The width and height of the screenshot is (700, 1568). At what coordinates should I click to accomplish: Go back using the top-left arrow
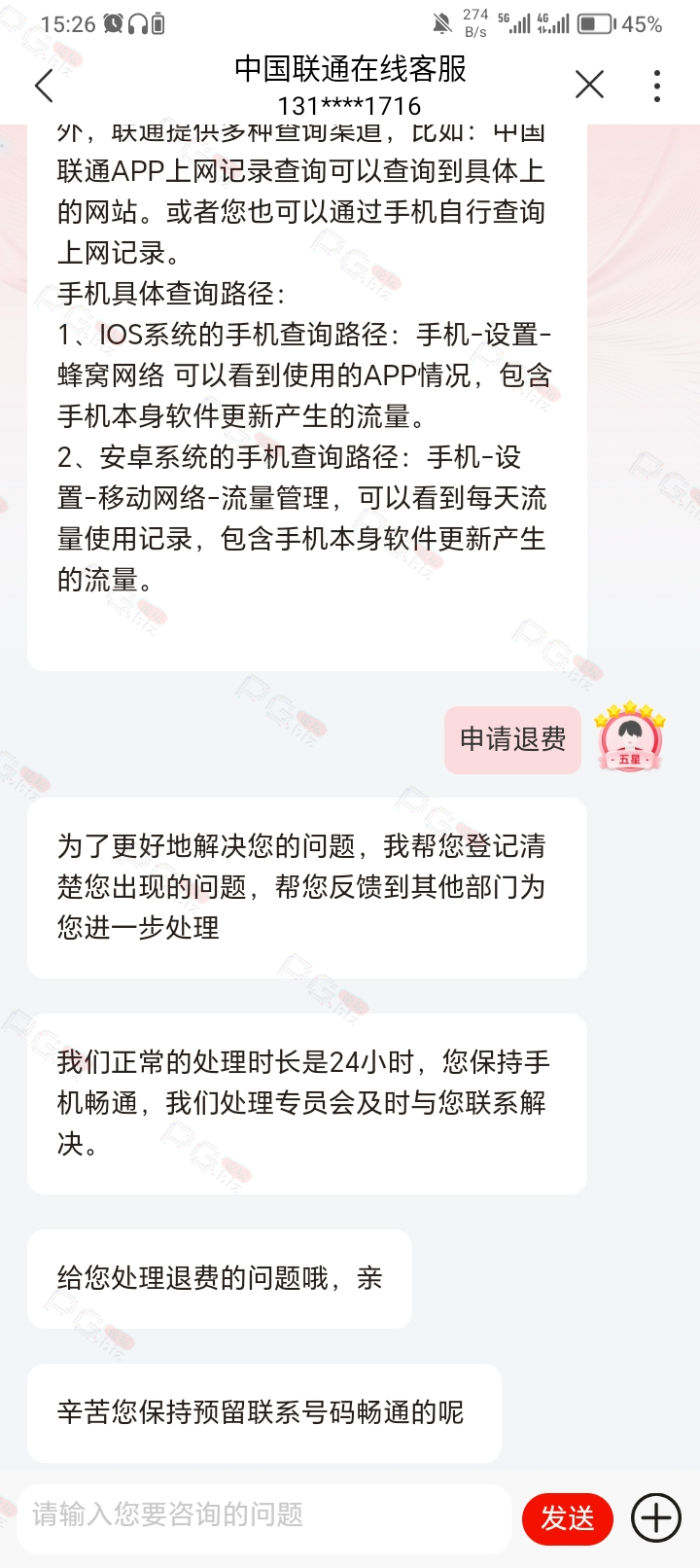point(44,86)
